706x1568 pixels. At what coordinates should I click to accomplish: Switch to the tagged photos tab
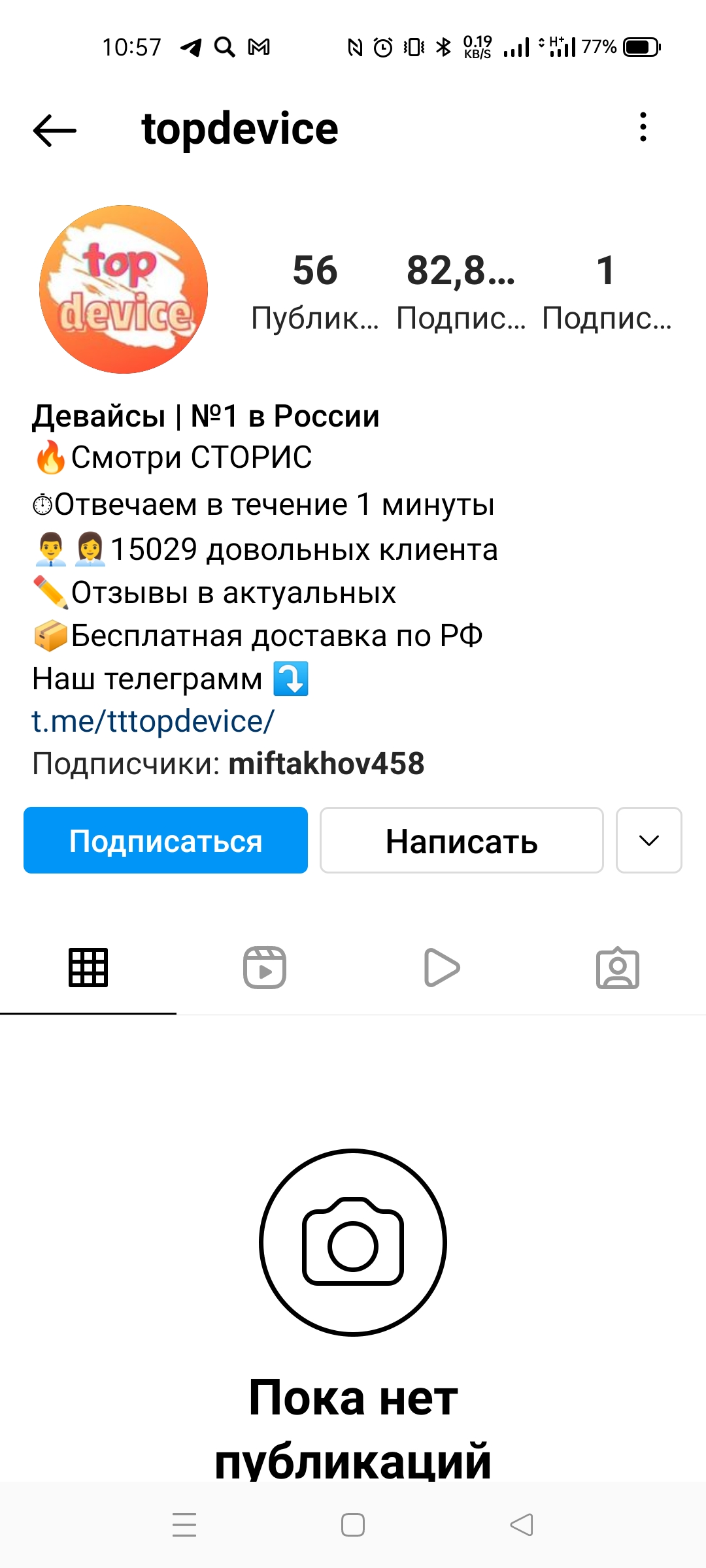(x=618, y=968)
